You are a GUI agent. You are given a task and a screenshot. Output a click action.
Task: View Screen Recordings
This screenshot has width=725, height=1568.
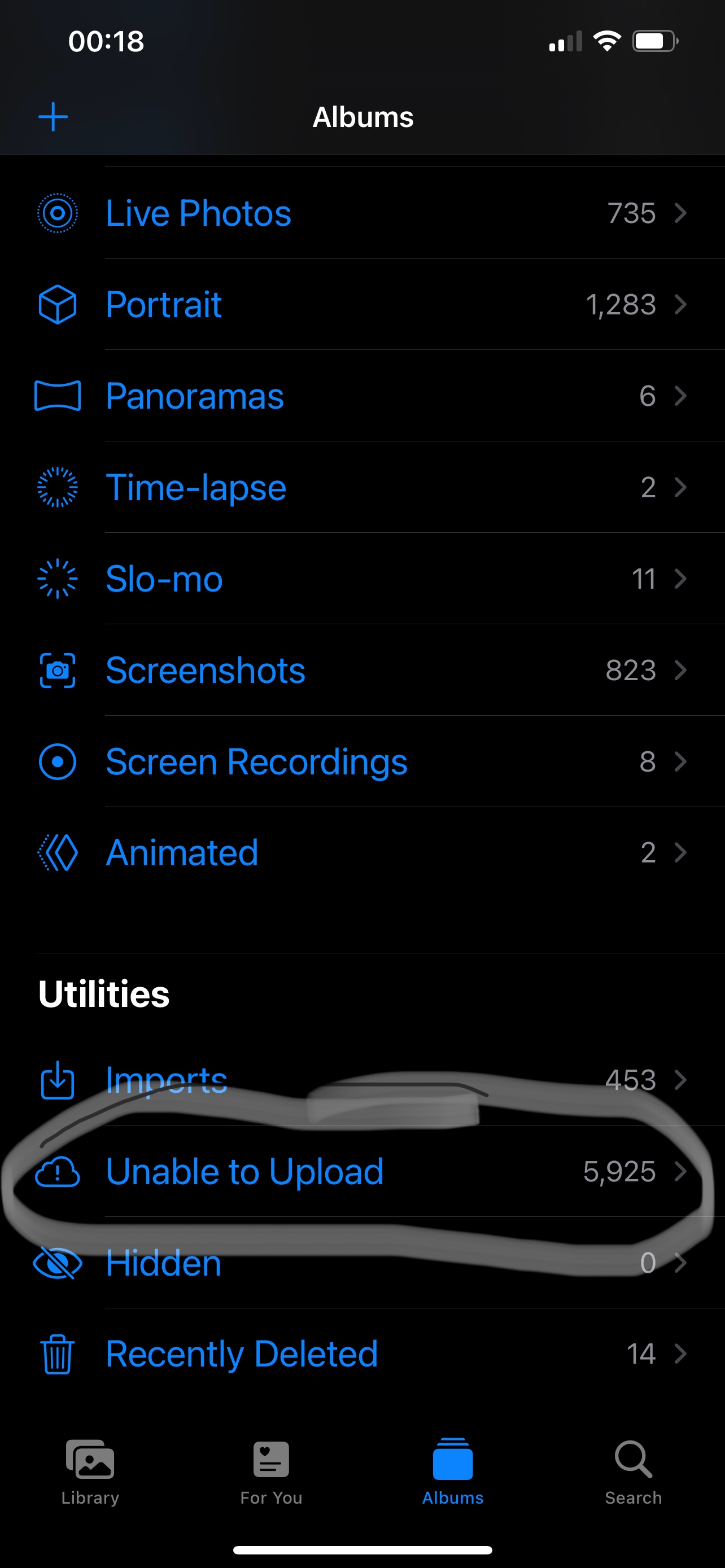[256, 761]
